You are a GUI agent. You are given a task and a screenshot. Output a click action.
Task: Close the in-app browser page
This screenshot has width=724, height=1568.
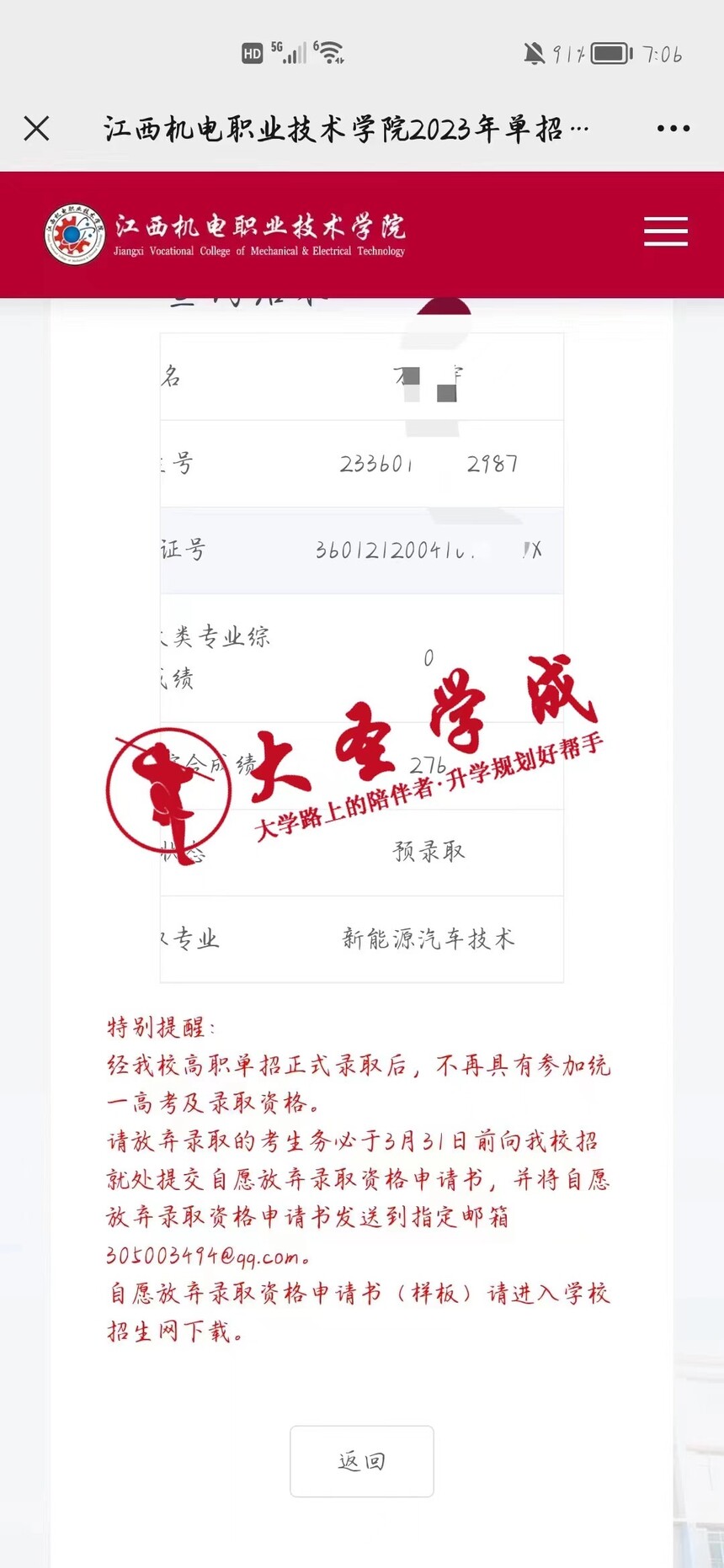click(37, 129)
